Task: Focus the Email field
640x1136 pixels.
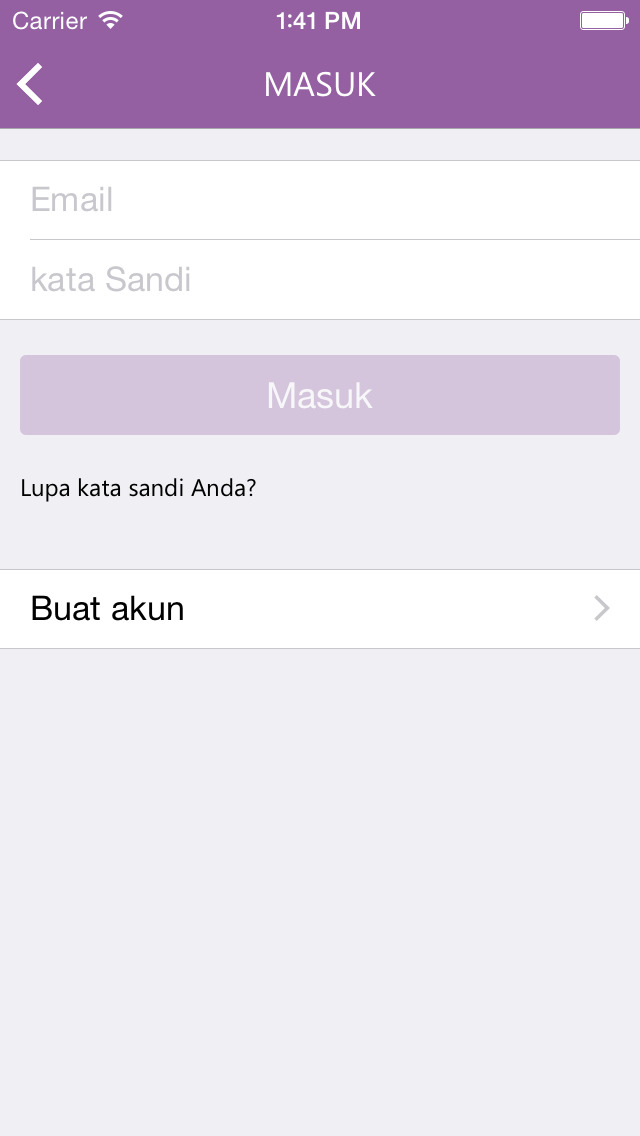Action: click(x=320, y=200)
